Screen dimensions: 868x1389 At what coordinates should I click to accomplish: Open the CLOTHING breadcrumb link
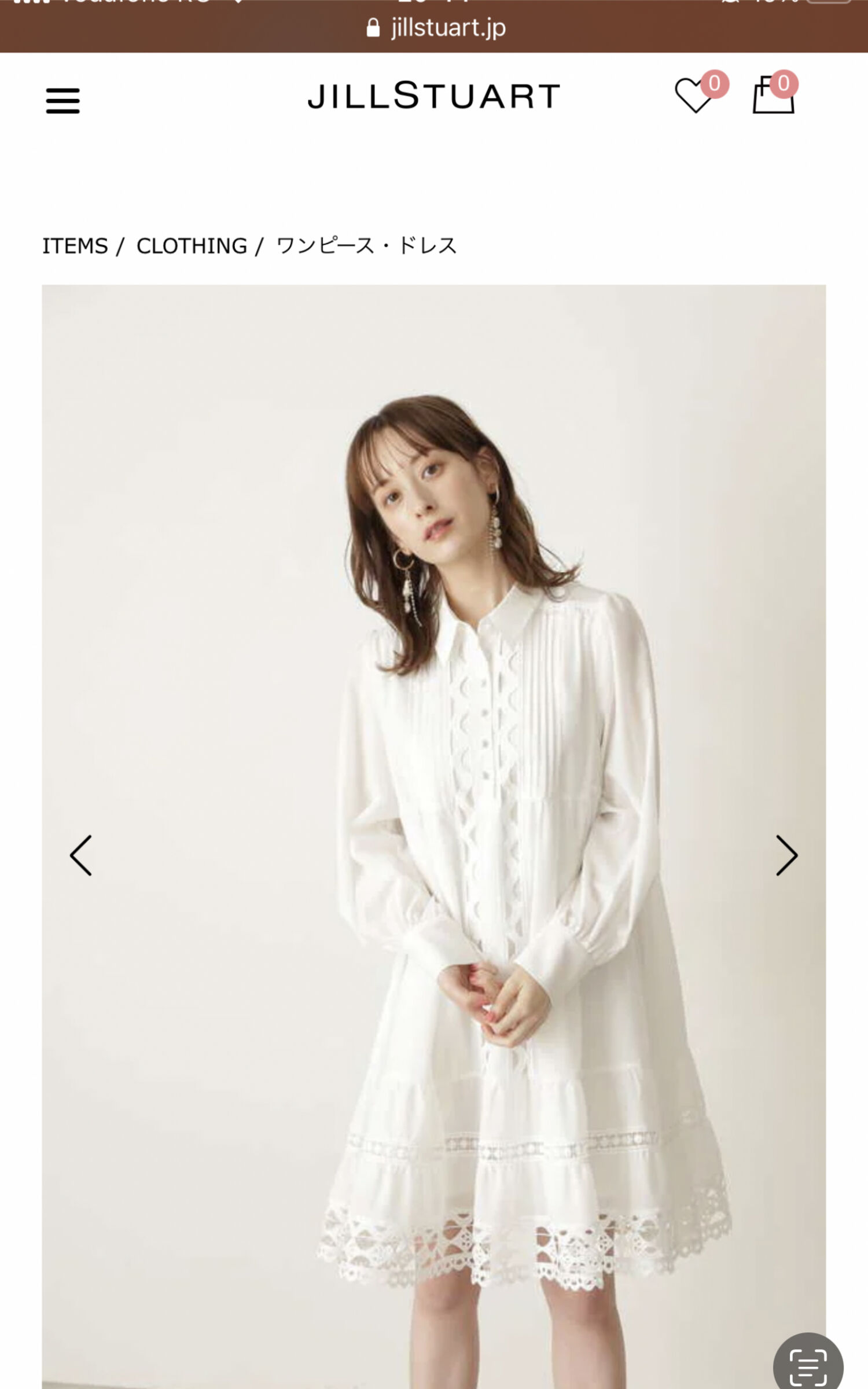192,246
